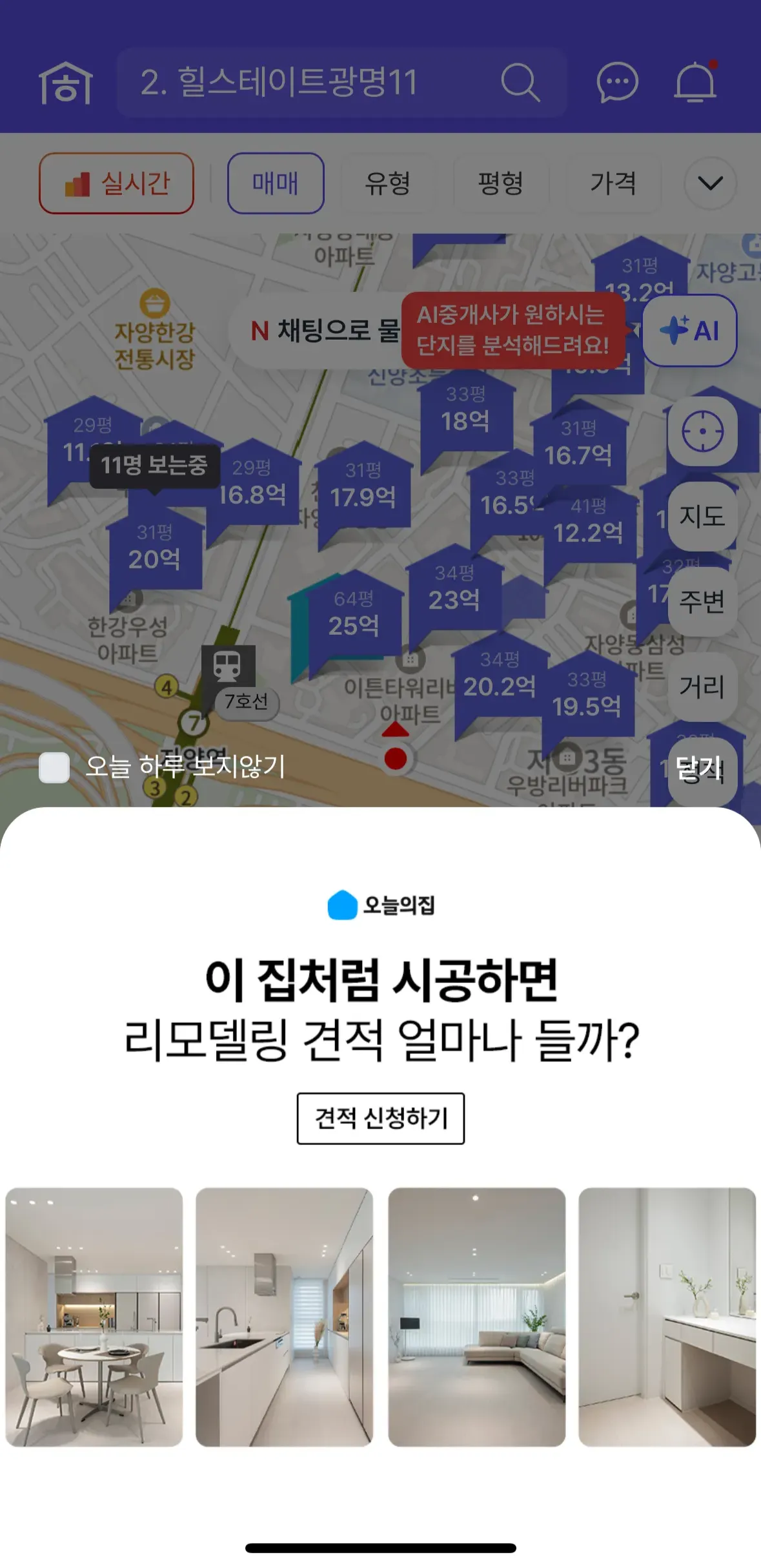Expand more filters with the chevron
This screenshot has width=761, height=1568.
click(710, 183)
